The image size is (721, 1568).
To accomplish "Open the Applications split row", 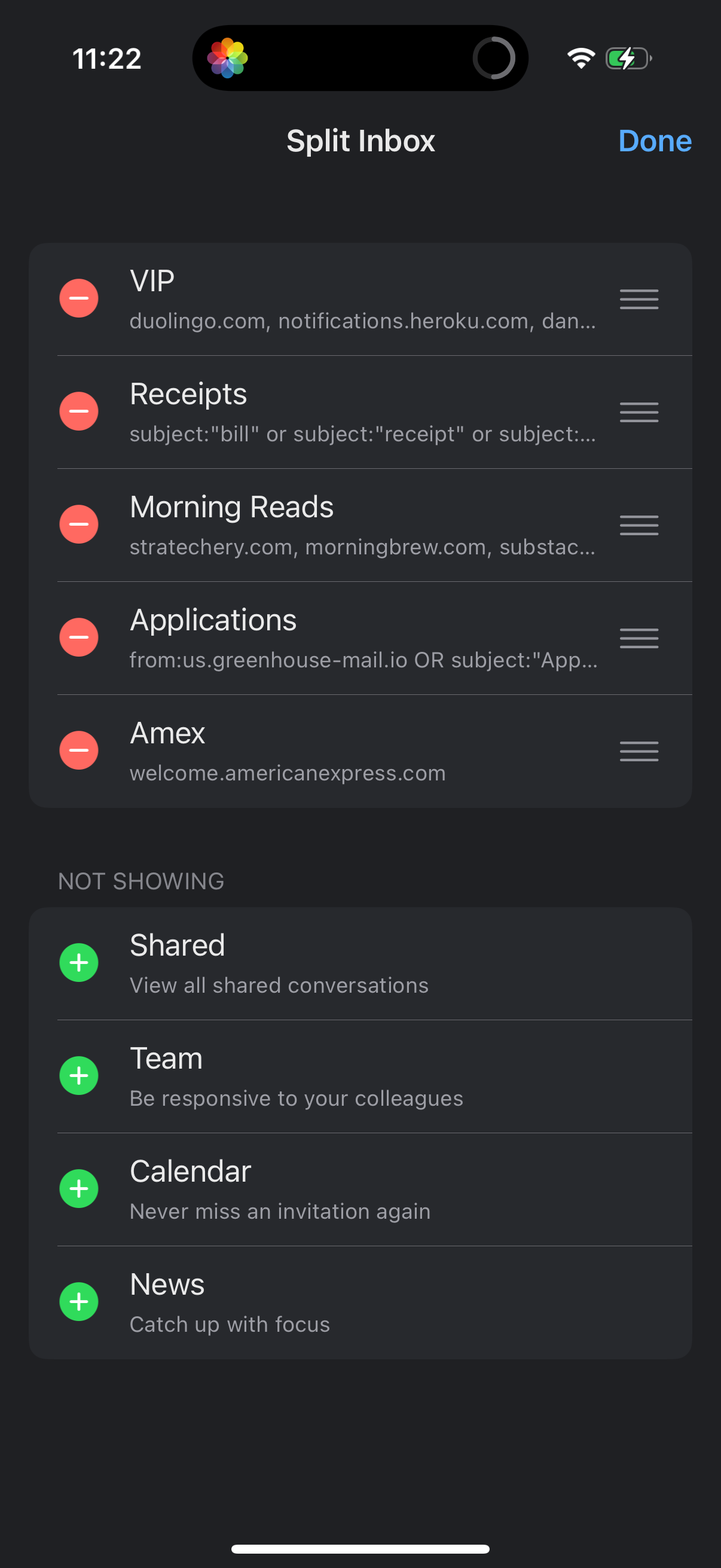I will click(362, 638).
